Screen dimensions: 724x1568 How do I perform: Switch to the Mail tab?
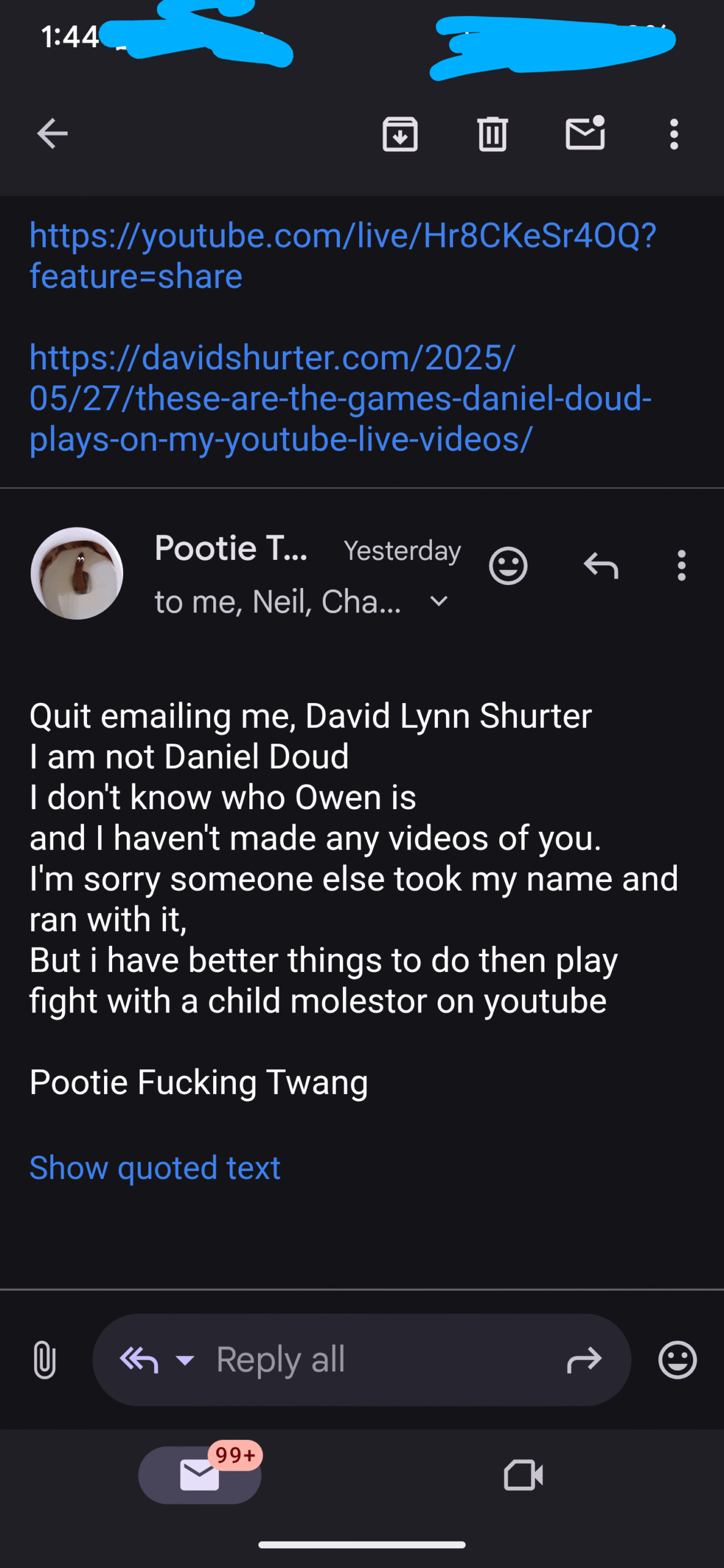point(200,1475)
